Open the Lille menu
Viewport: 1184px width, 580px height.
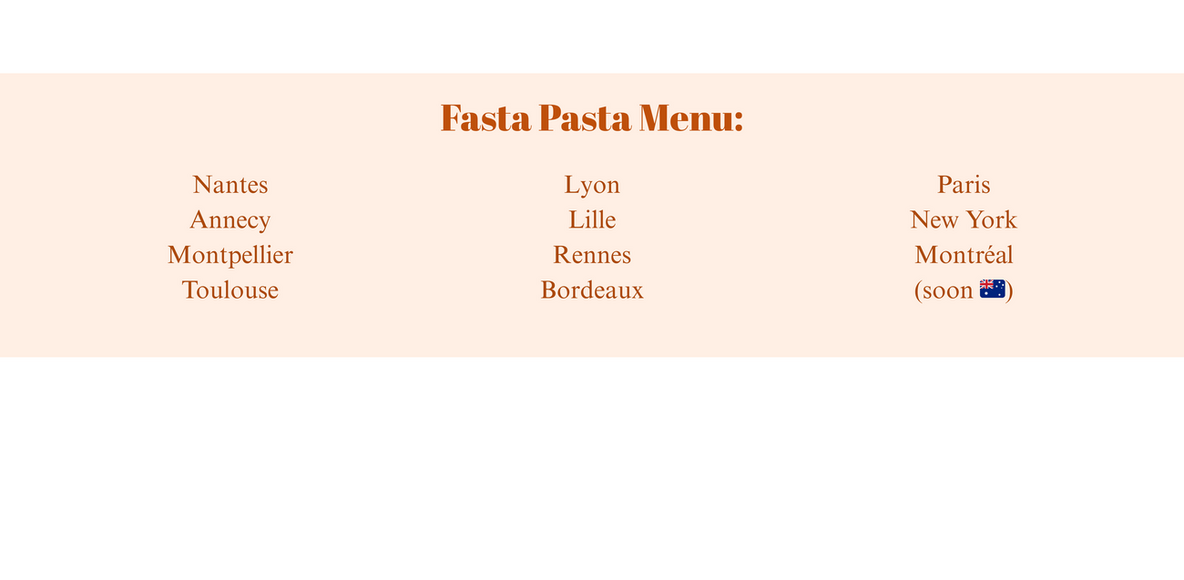tap(592, 220)
